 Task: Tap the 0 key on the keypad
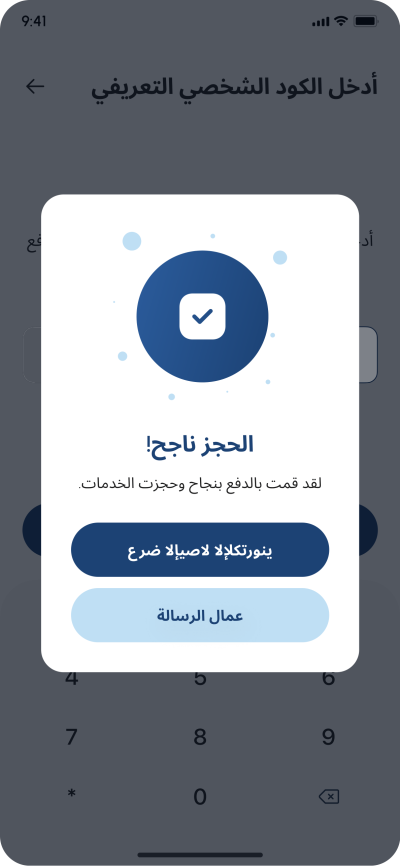[x=200, y=796]
